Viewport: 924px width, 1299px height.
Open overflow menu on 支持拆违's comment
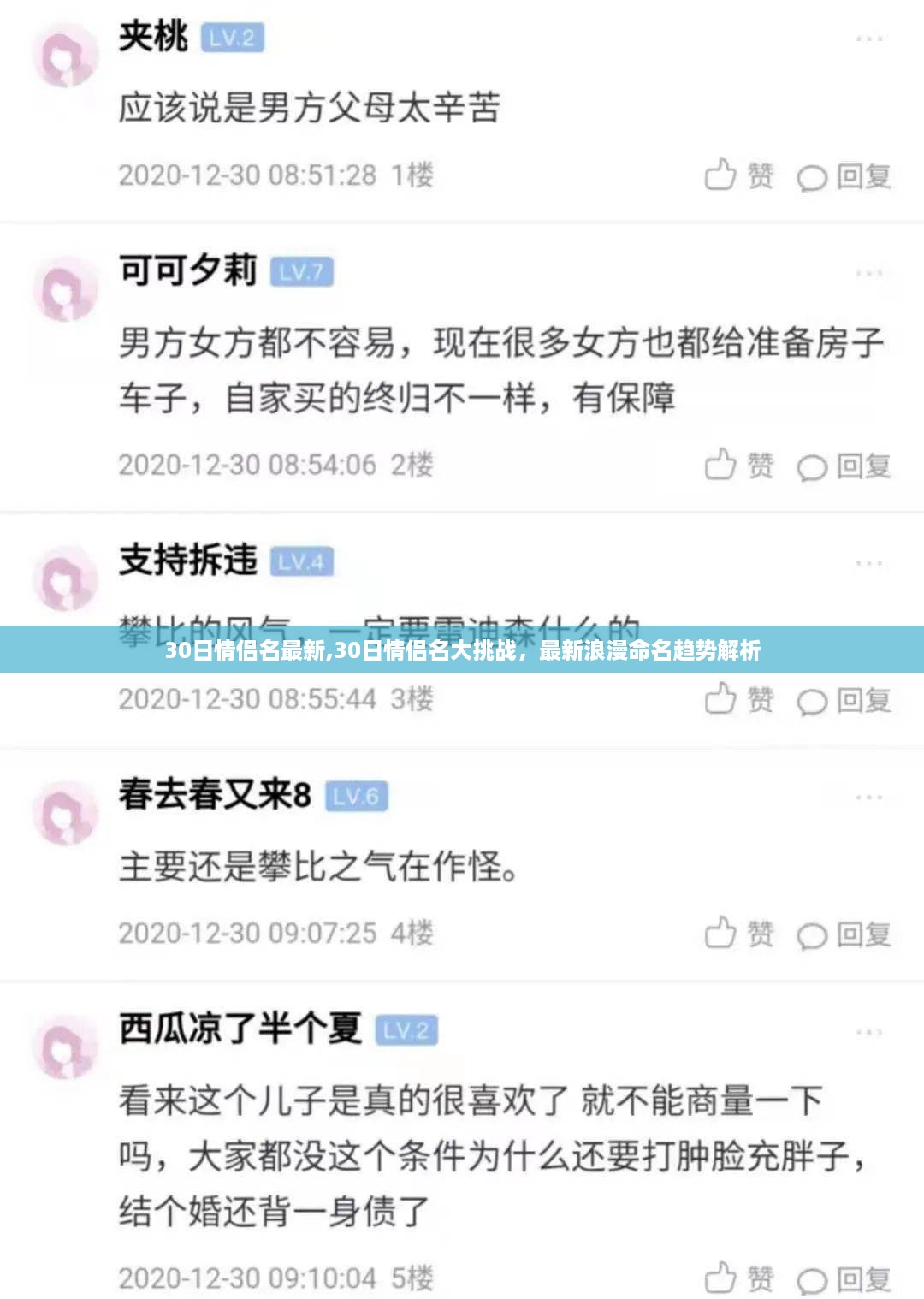(868, 563)
